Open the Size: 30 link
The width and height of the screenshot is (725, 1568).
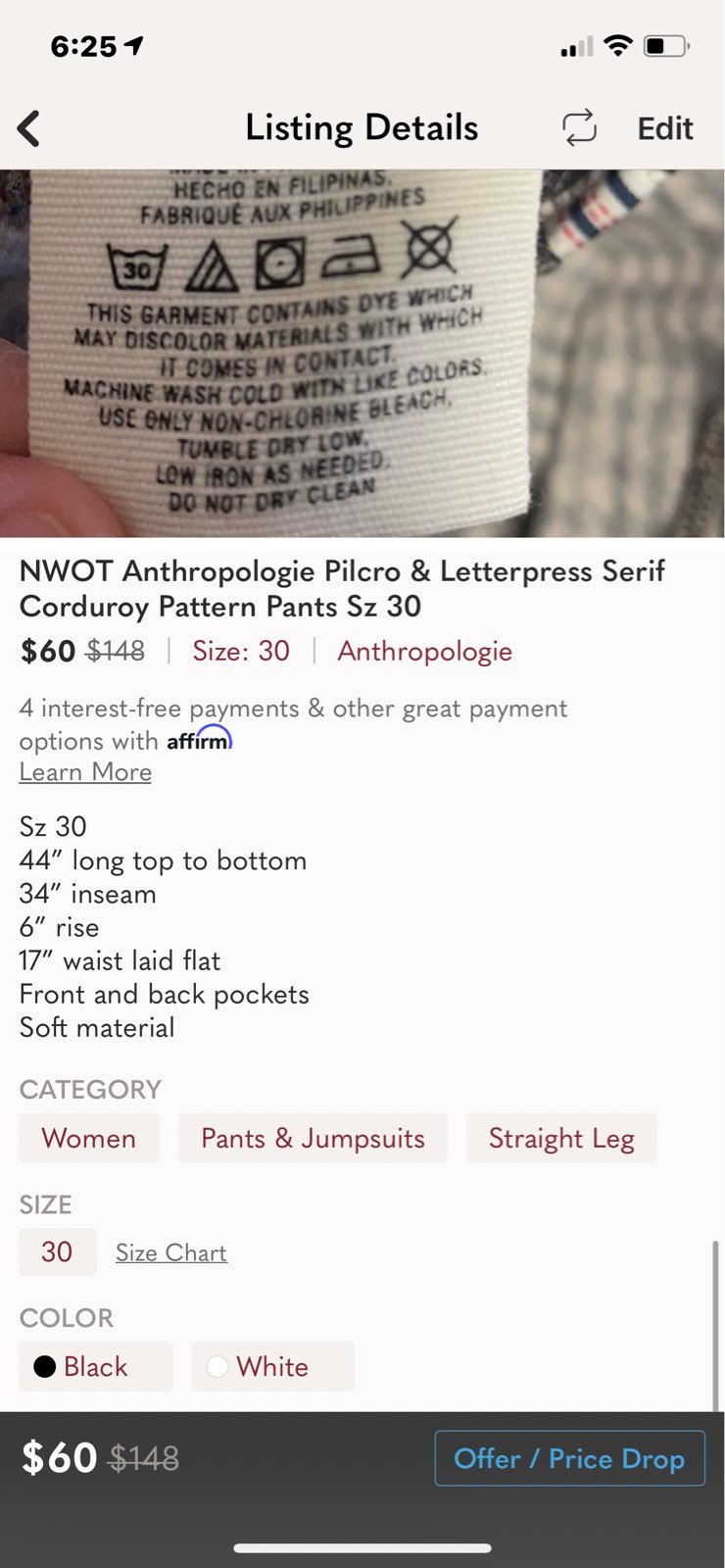coord(241,652)
